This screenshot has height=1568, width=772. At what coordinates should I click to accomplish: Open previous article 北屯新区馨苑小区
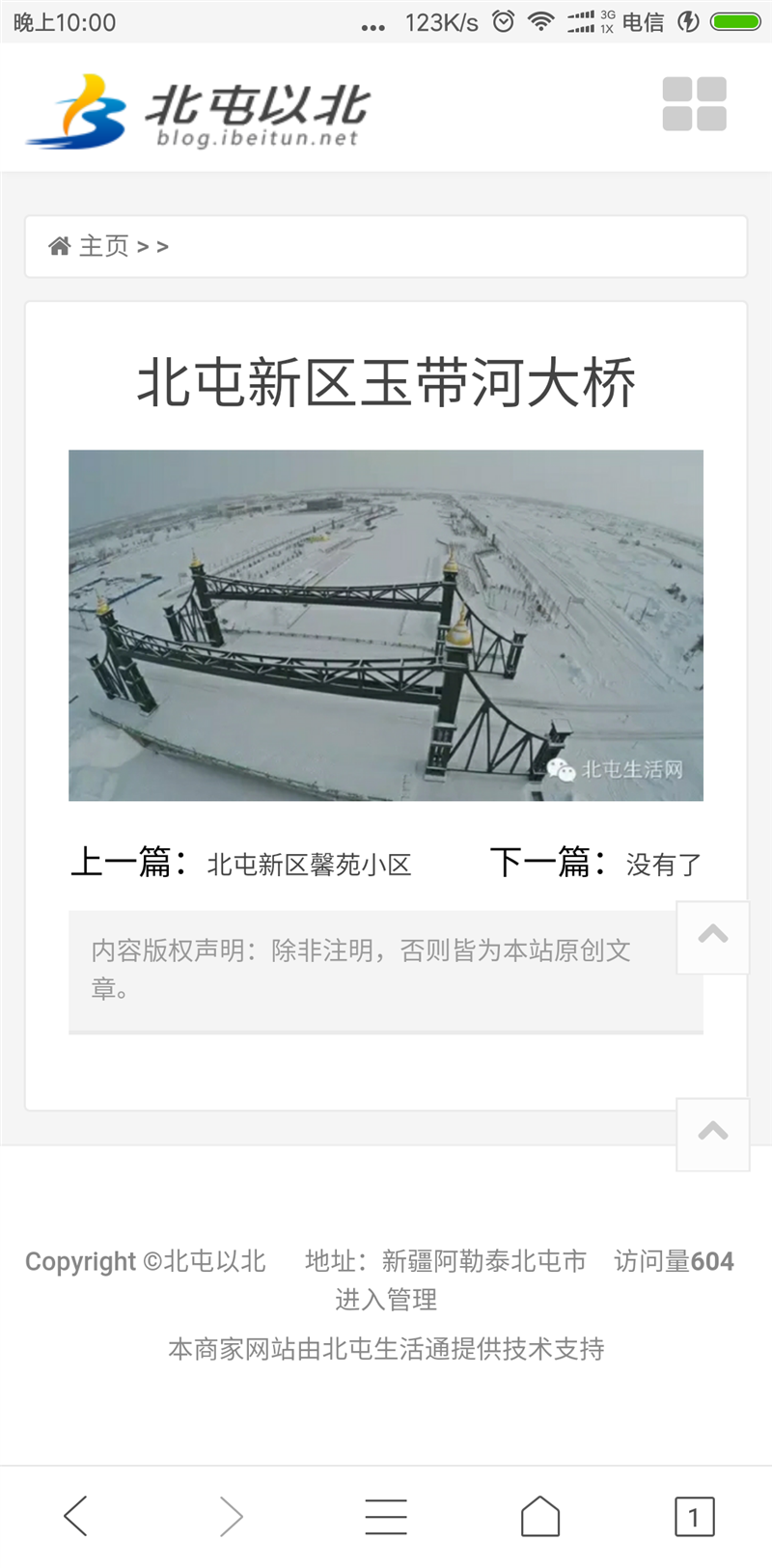coord(309,865)
